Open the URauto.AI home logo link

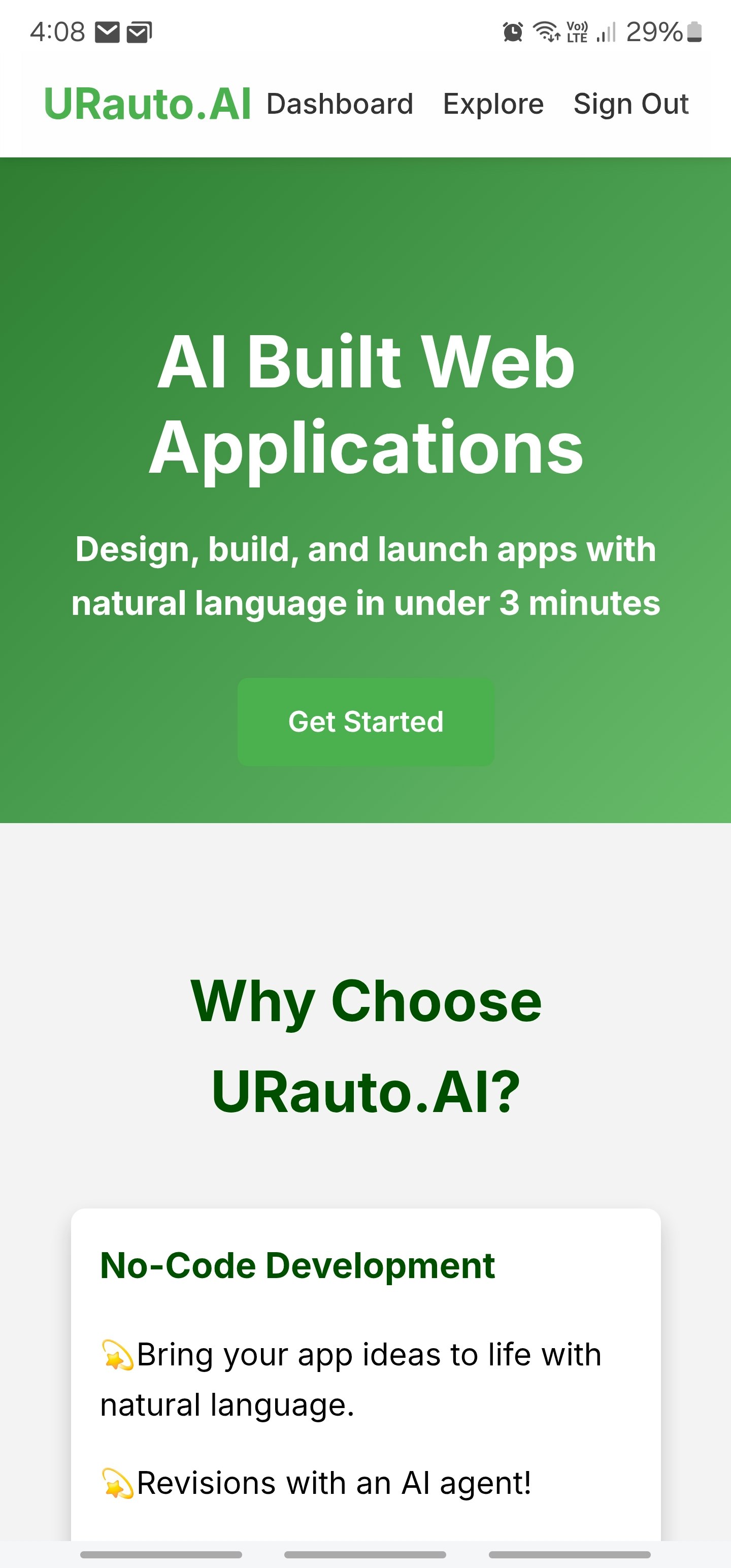click(147, 104)
